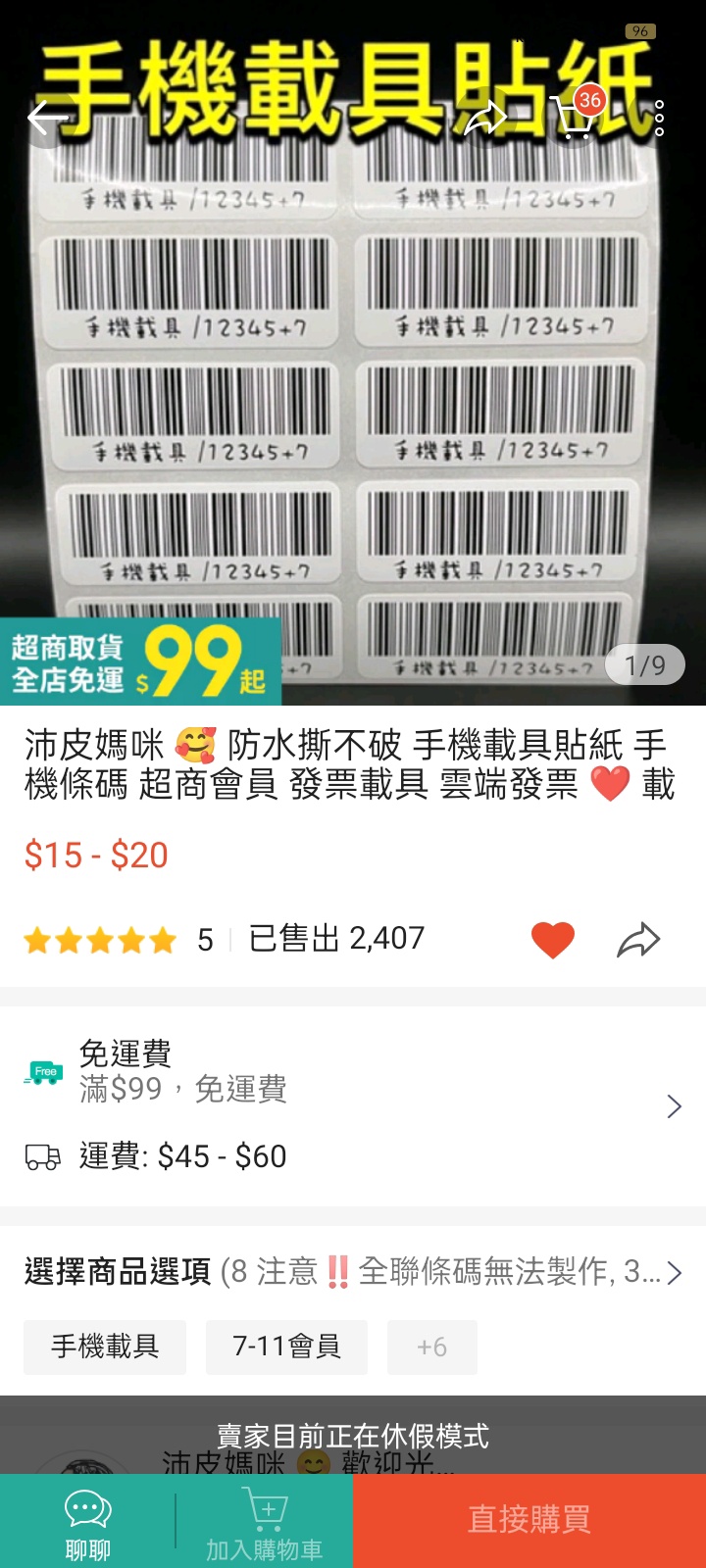The height and width of the screenshot is (1568, 706).
Task: Show the +6 more options
Action: pos(431,1347)
